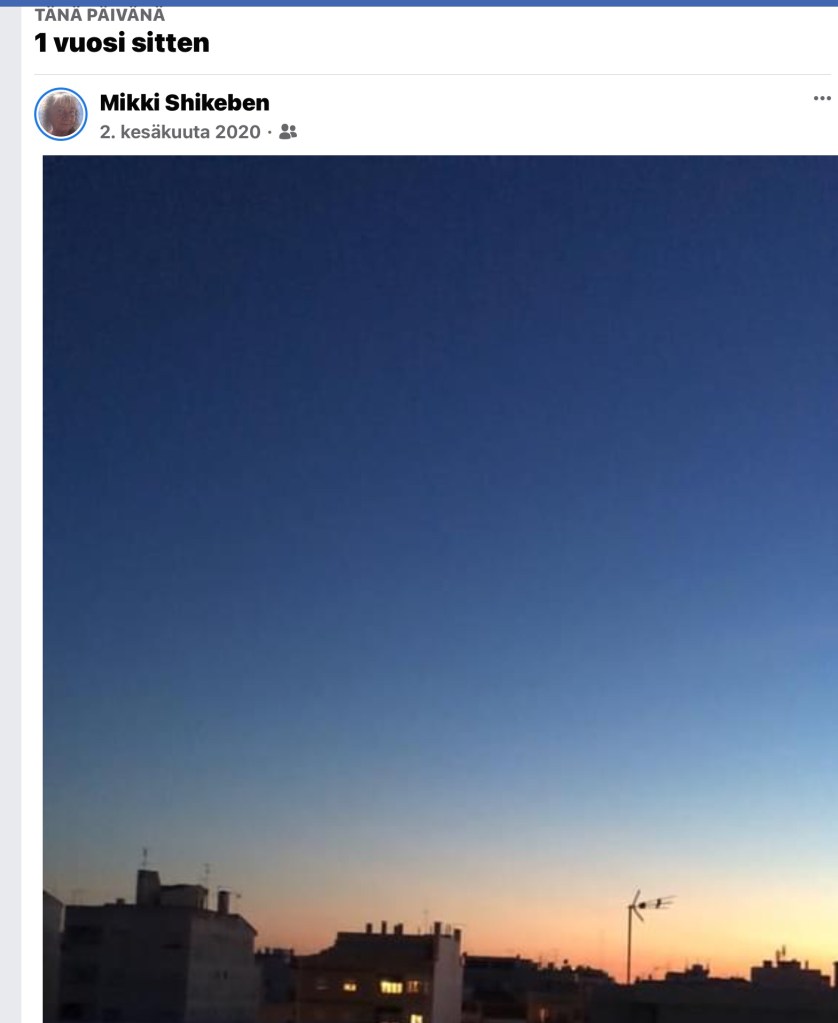
Task: Open Mikki Shikeben's profile picture
Action: pos(61,114)
